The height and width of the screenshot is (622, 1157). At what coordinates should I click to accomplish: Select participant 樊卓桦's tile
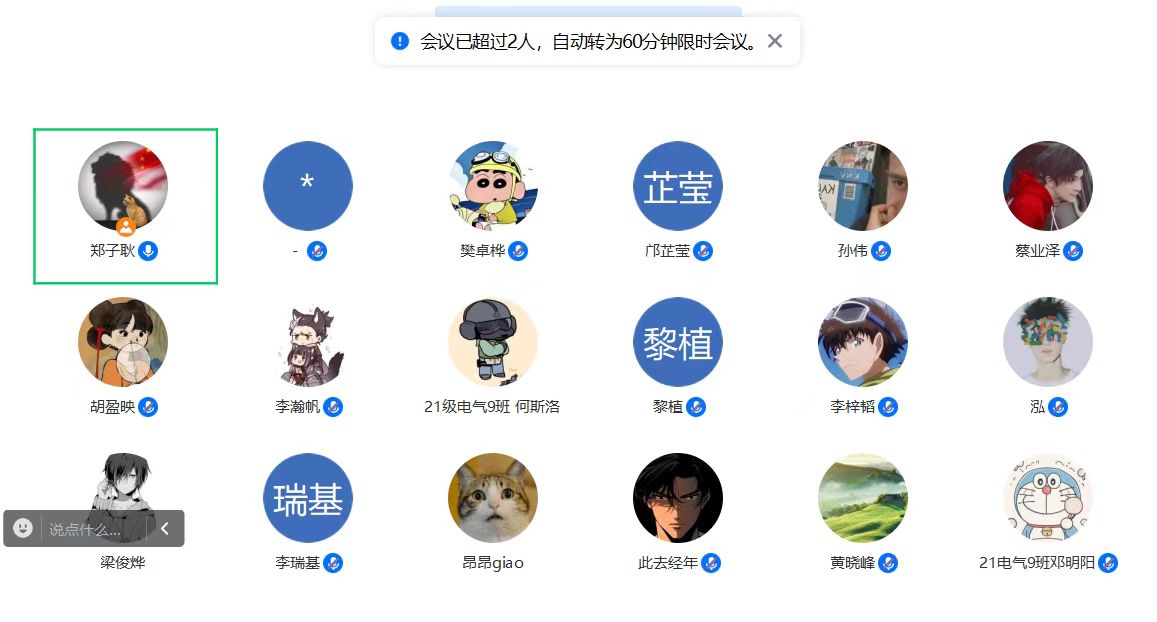click(x=493, y=186)
